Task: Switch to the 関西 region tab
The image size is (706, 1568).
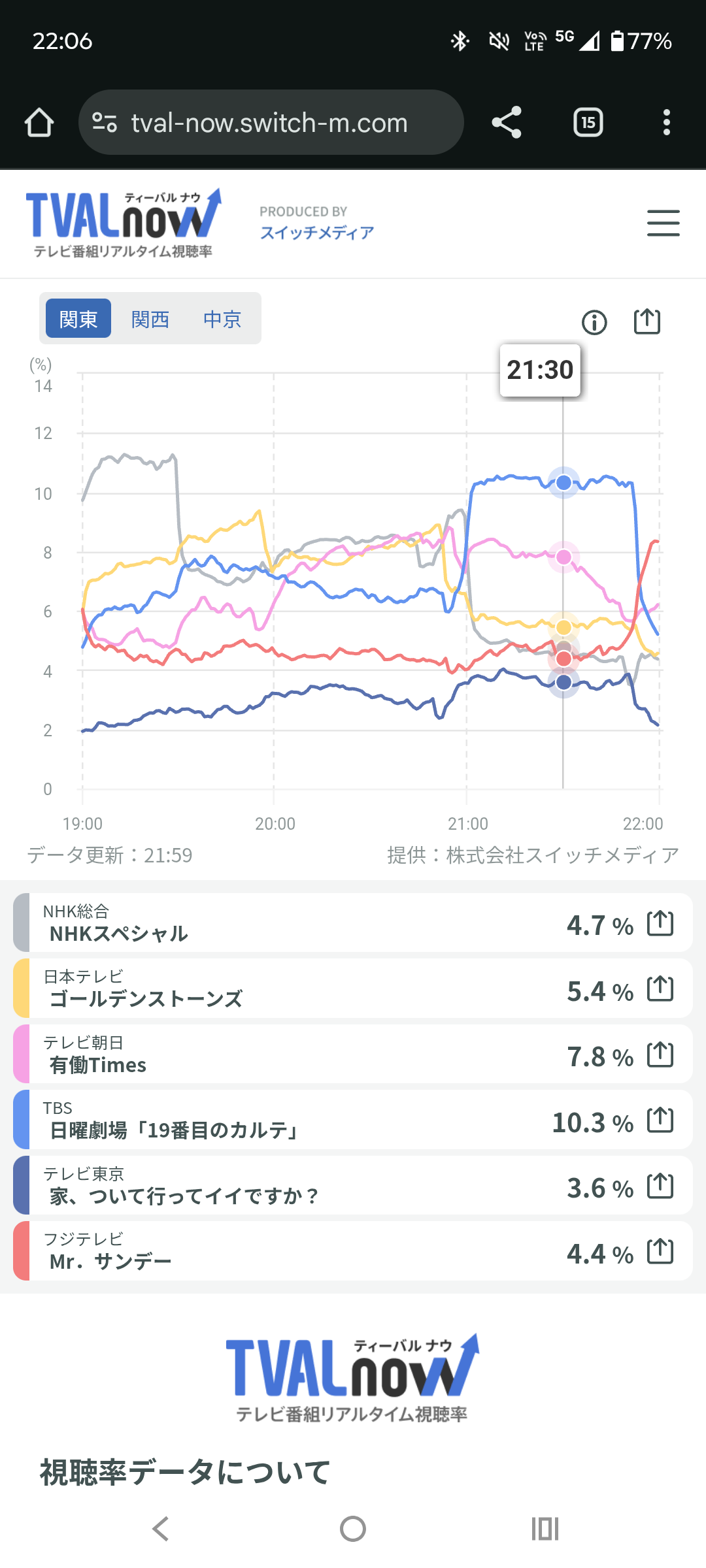Action: [150, 319]
